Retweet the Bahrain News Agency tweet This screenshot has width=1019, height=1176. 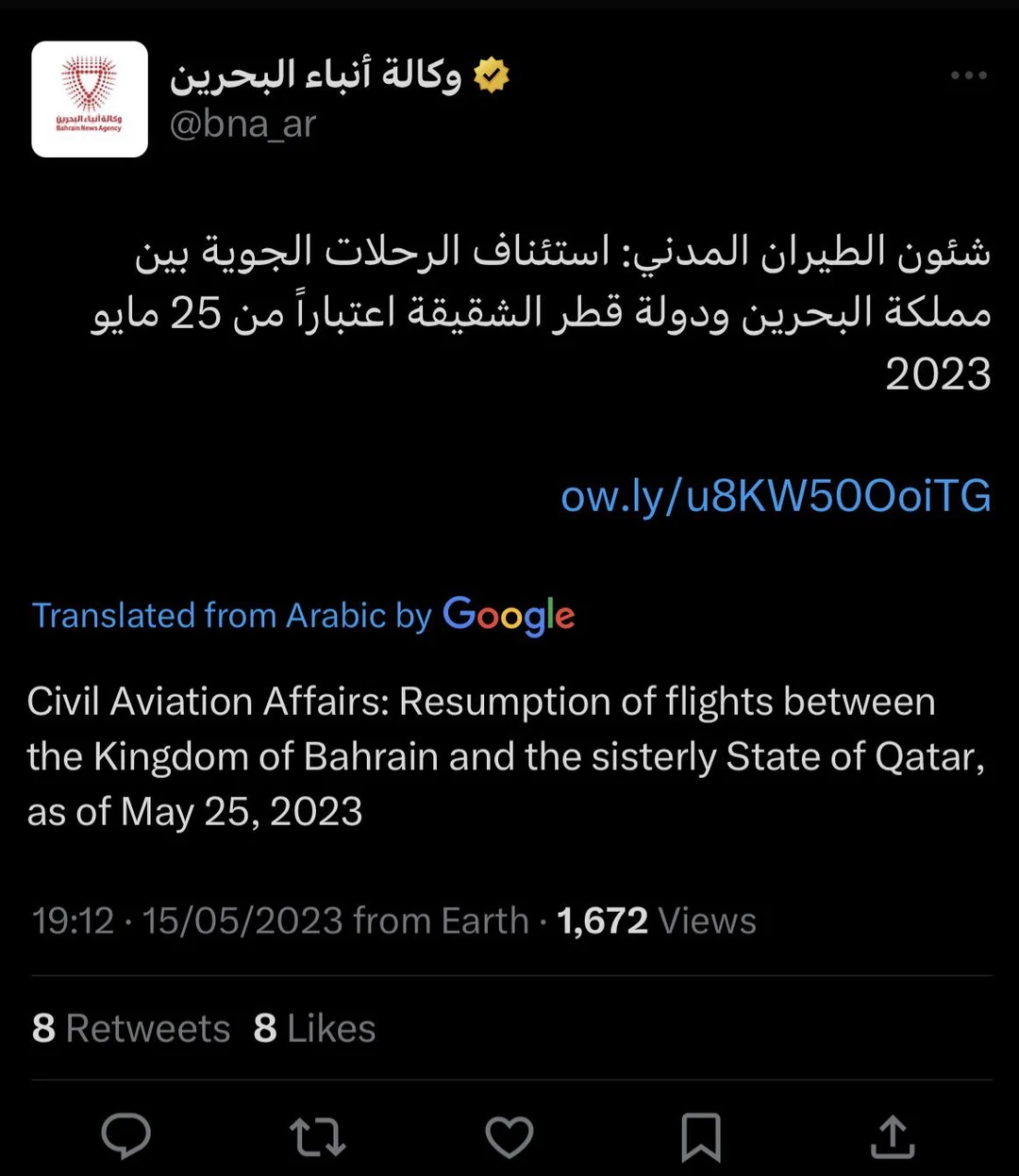318,1137
